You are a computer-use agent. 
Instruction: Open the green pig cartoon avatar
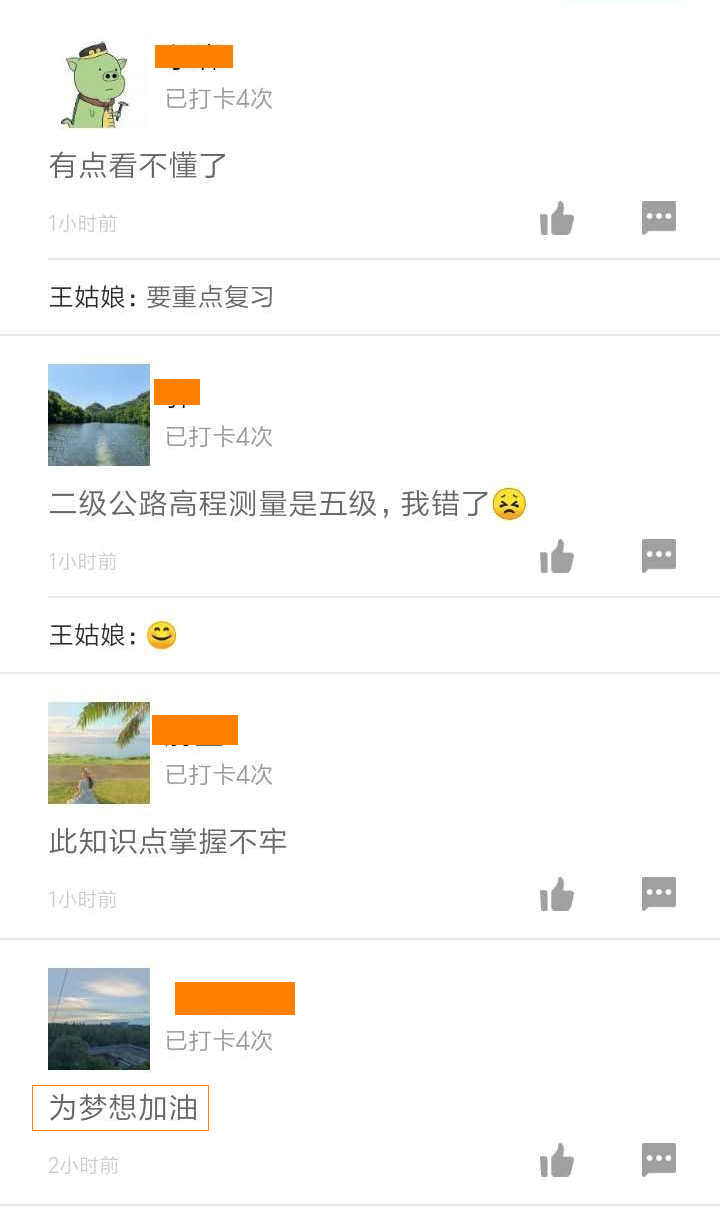point(98,84)
